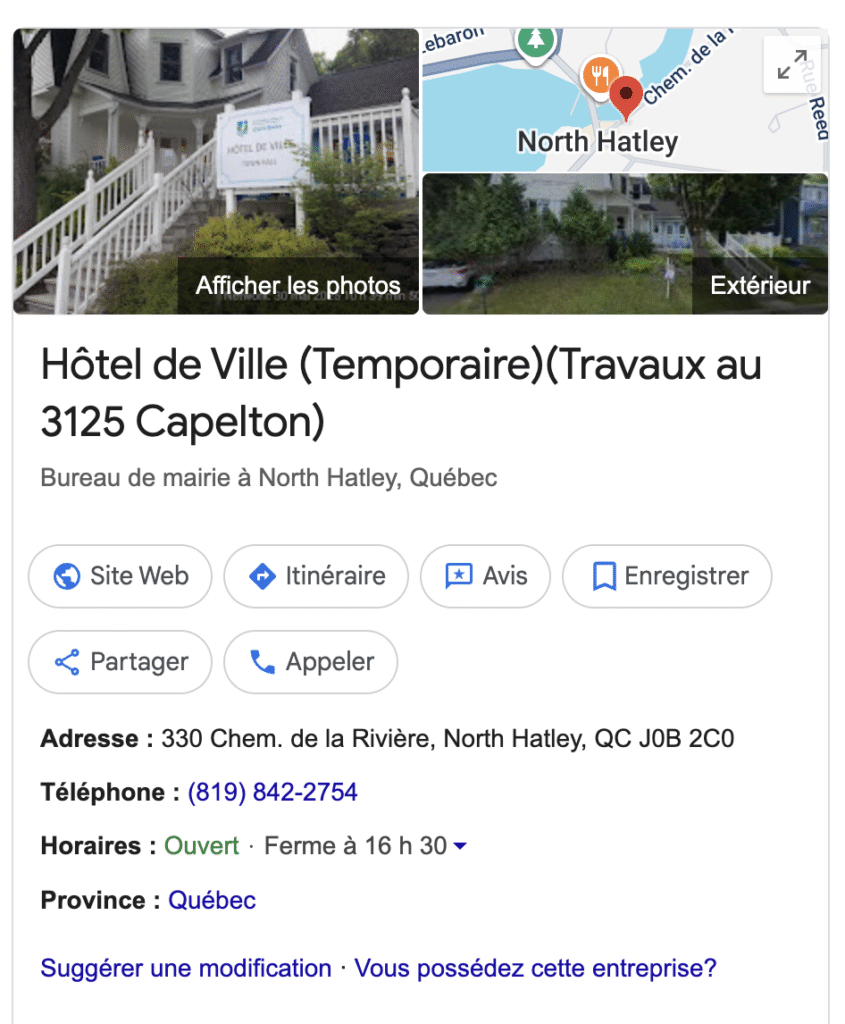Select Suggérer une modification
Screen dimensions: 845x1024
tap(186, 968)
